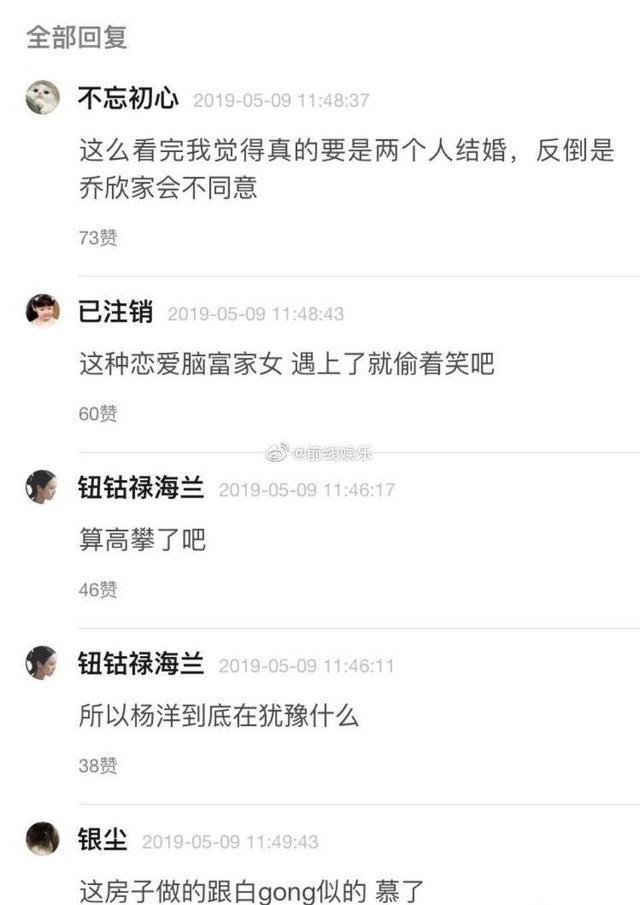Like 不忘初心's comment with 73赞
640x905 pixels.
click(x=97, y=238)
